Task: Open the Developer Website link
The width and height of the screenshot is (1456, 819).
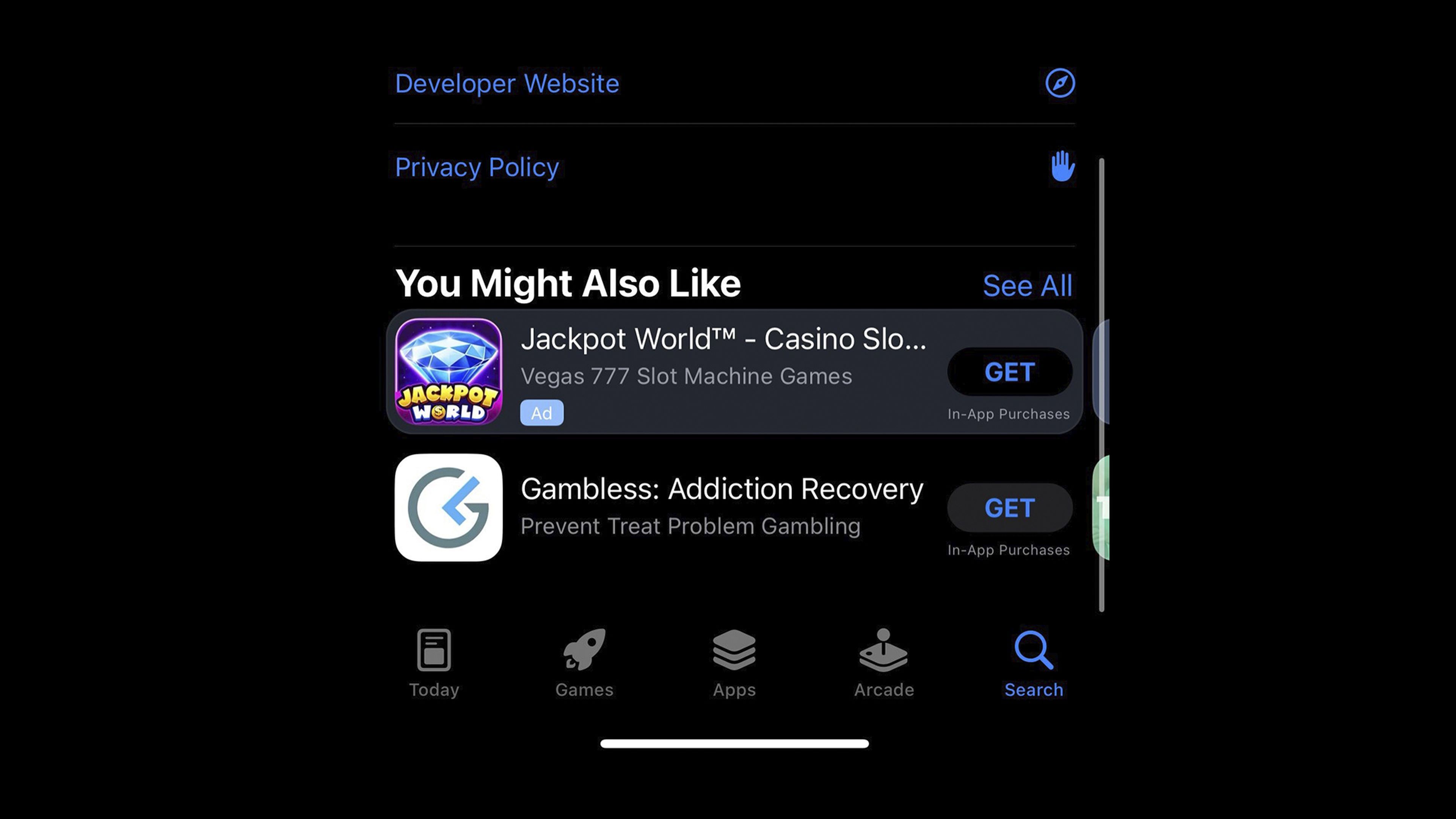Action: click(507, 84)
